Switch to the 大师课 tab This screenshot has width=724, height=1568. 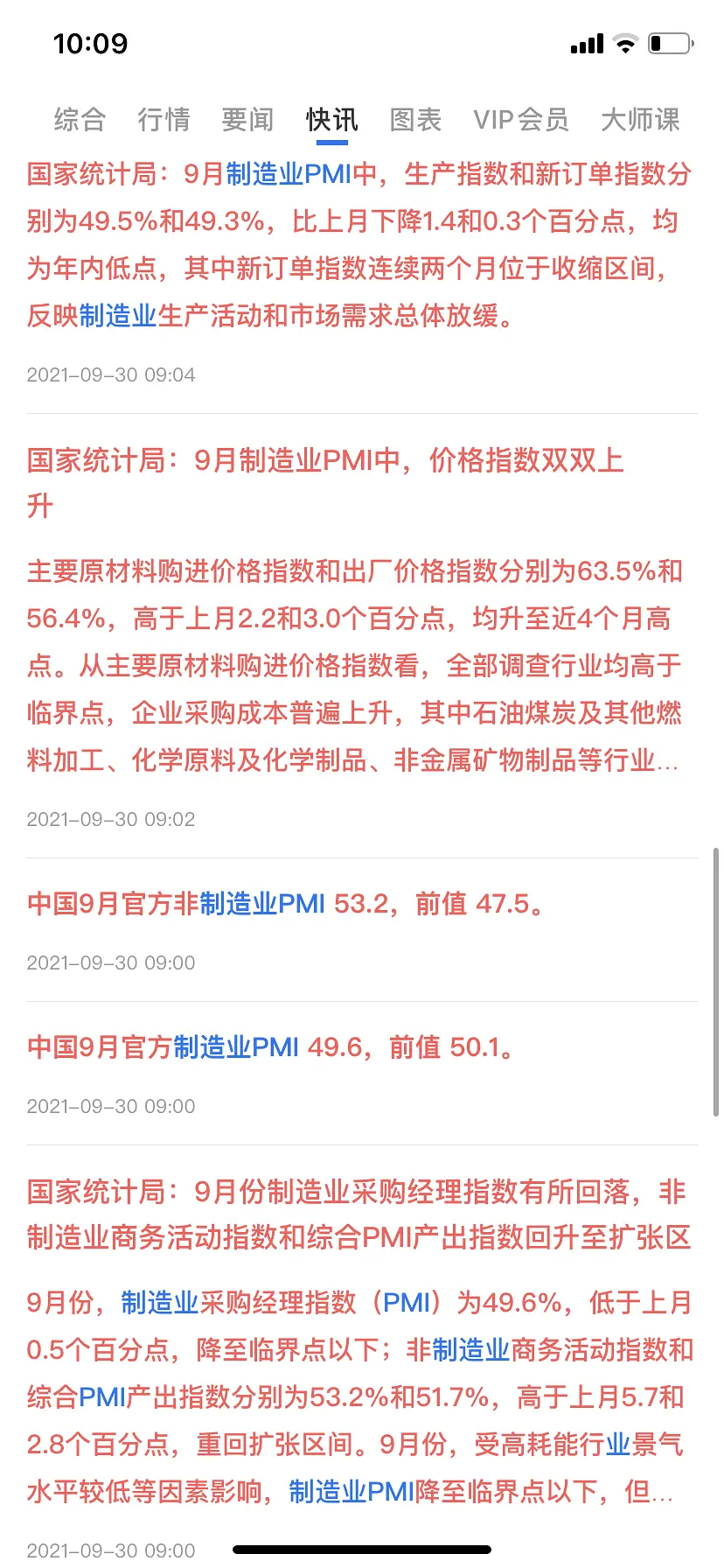point(640,120)
